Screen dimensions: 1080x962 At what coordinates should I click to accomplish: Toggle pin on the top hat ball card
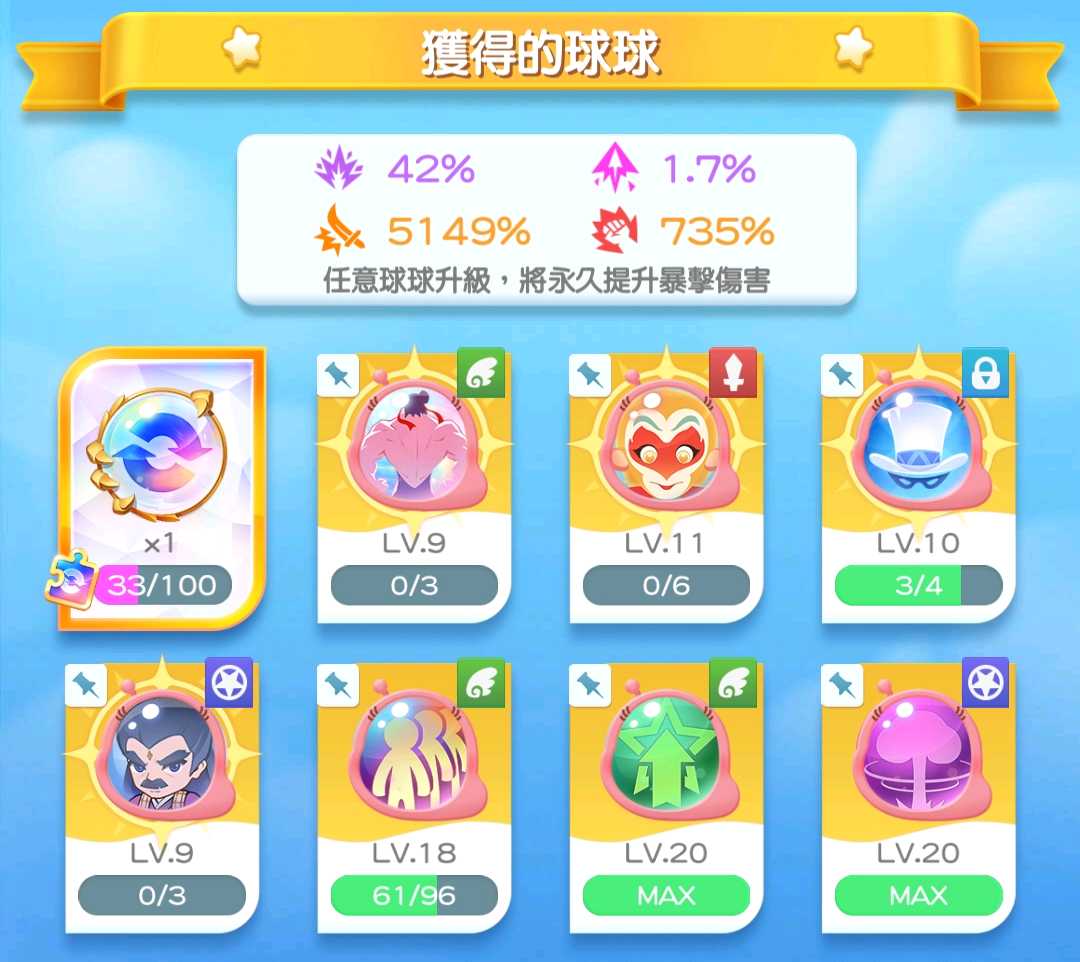842,375
